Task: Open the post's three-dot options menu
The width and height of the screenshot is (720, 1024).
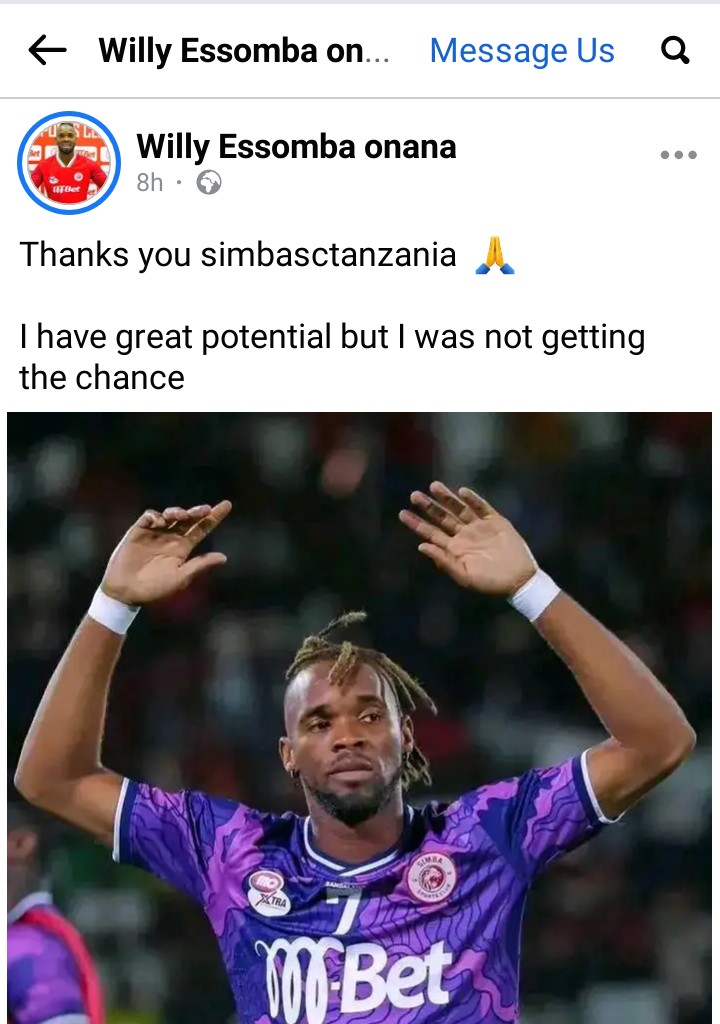Action: click(678, 155)
